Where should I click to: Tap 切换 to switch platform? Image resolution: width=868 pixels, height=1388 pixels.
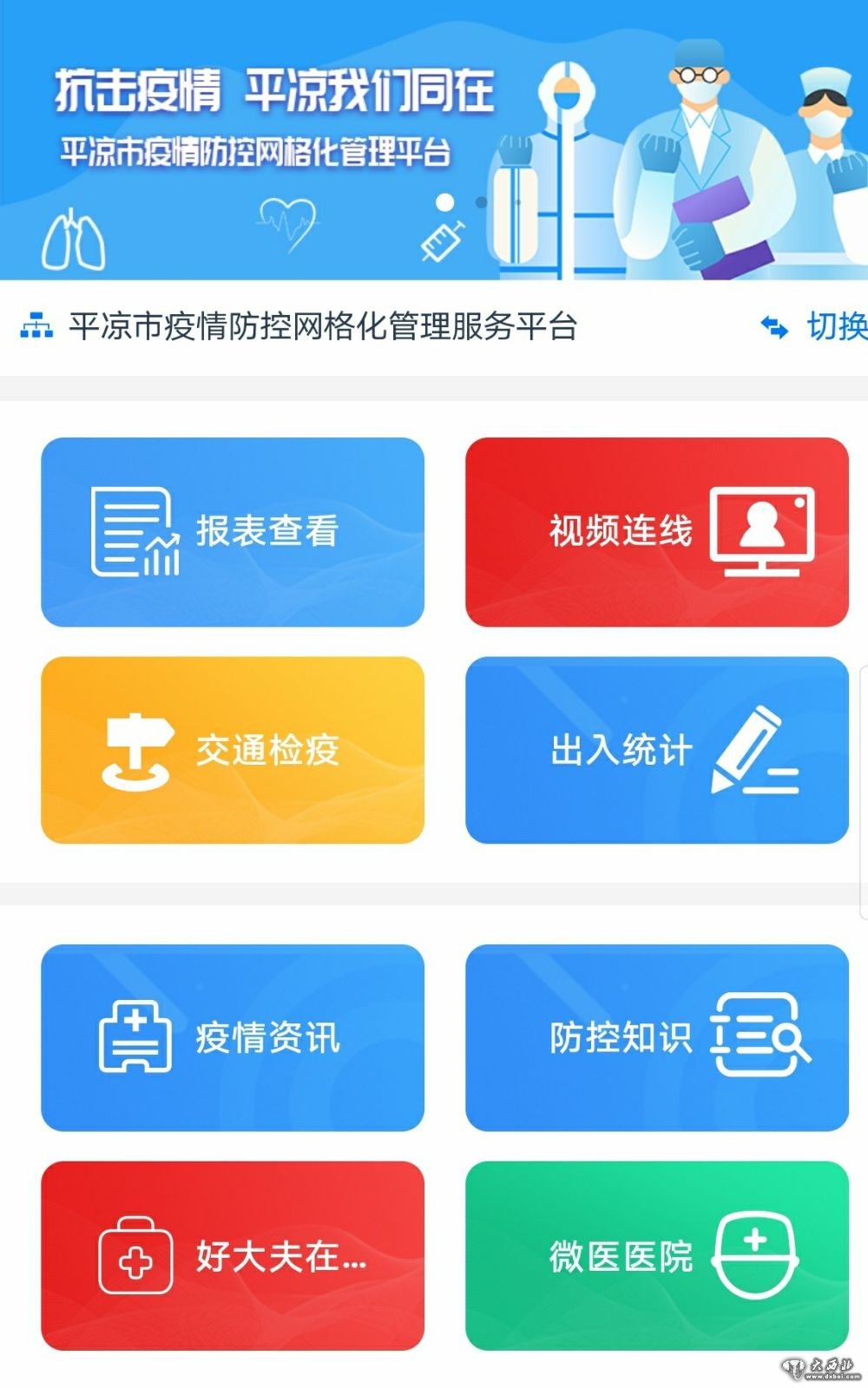click(814, 327)
